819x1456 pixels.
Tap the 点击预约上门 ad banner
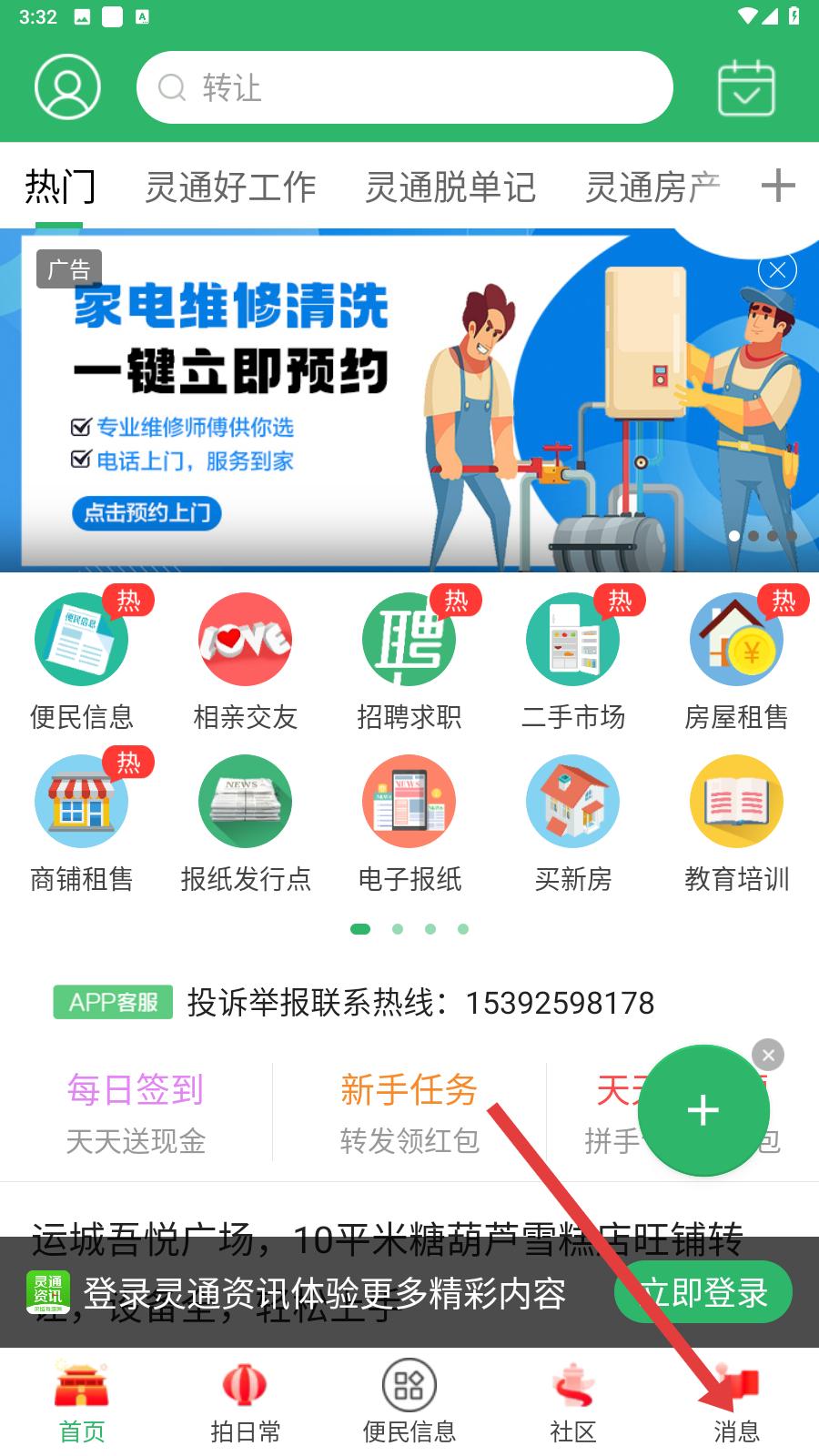[x=147, y=512]
